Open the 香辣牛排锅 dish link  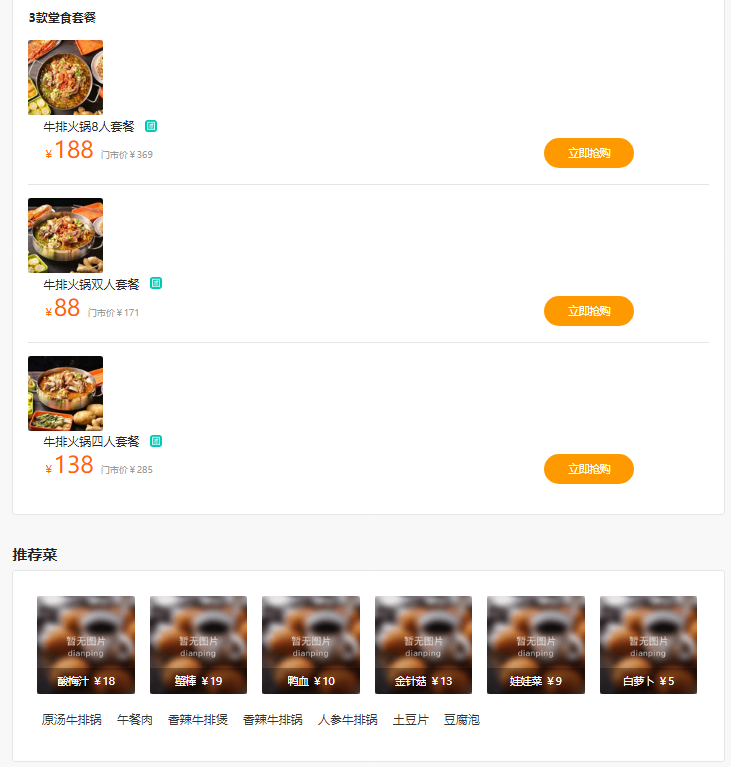(272, 719)
